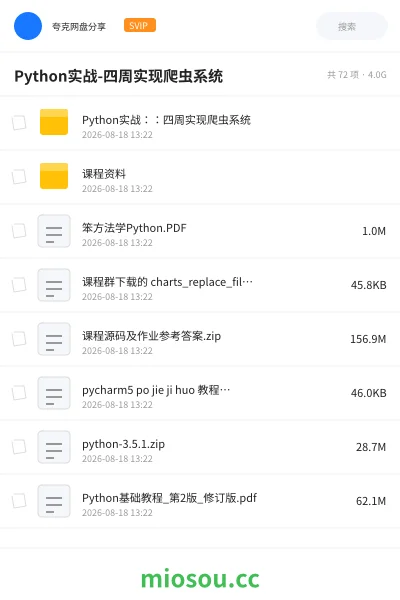Image resolution: width=400 pixels, height=600 pixels.
Task: Open Python基础教程_第2版_修订版.pdf
Action: coord(200,501)
